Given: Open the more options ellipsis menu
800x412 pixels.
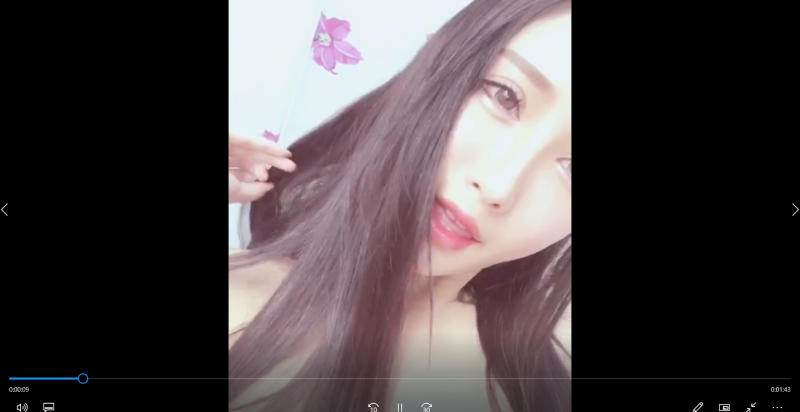Looking at the screenshot, I should point(777,407).
